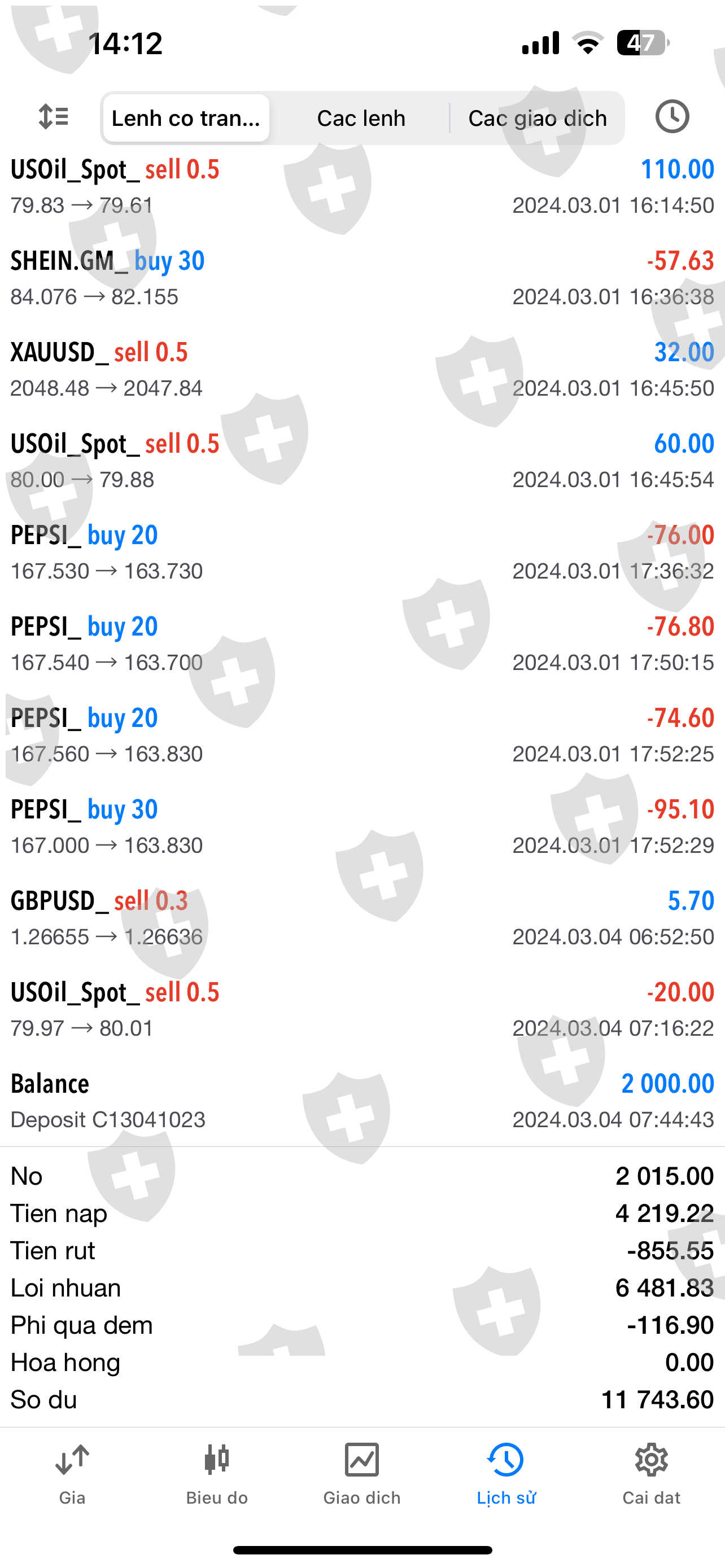Image resolution: width=725 pixels, height=1568 pixels.
Task: Select the Lịch sử tab
Action: (x=506, y=1472)
